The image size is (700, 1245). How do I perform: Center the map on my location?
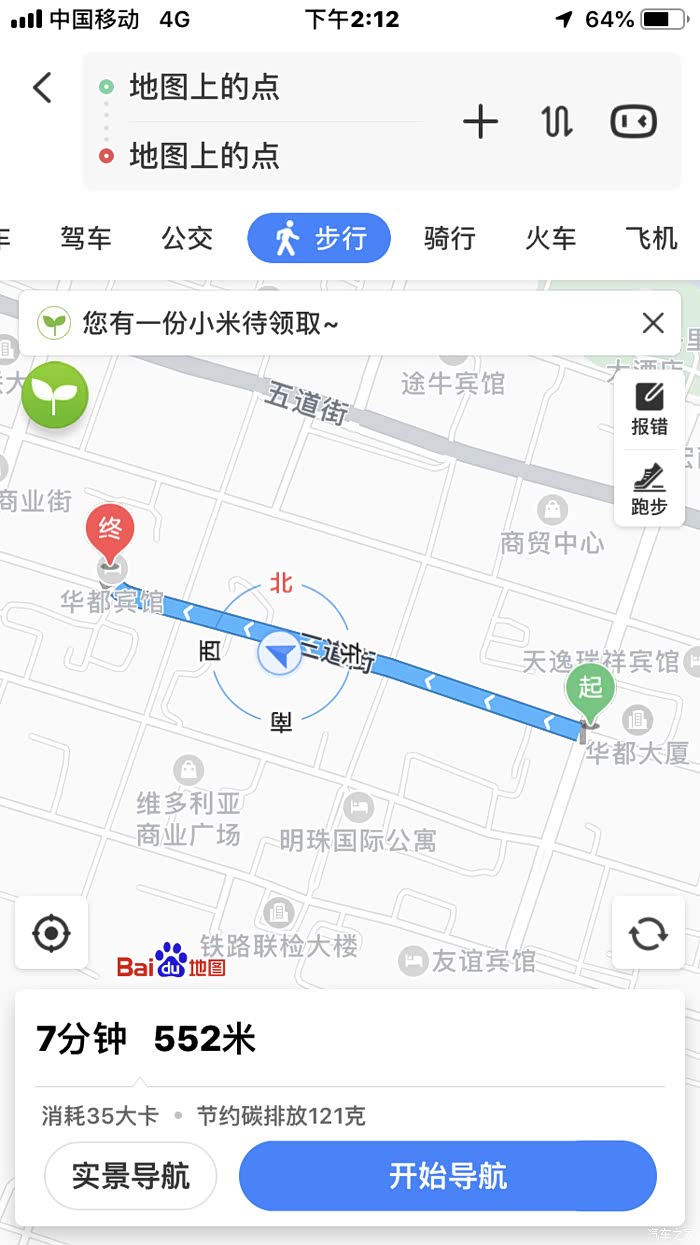click(51, 934)
